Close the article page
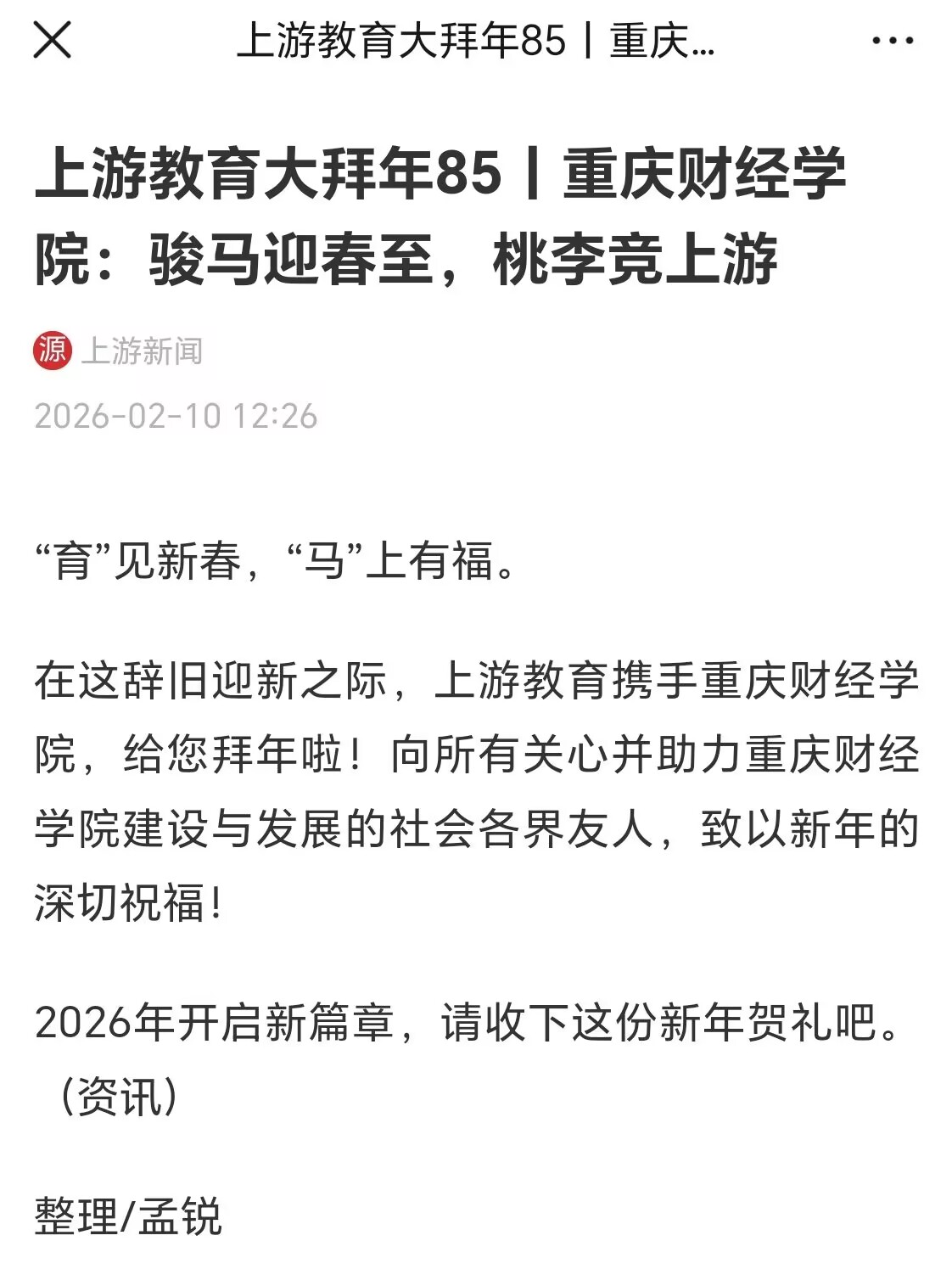Viewport: 952px width, 1269px height. 52,40
